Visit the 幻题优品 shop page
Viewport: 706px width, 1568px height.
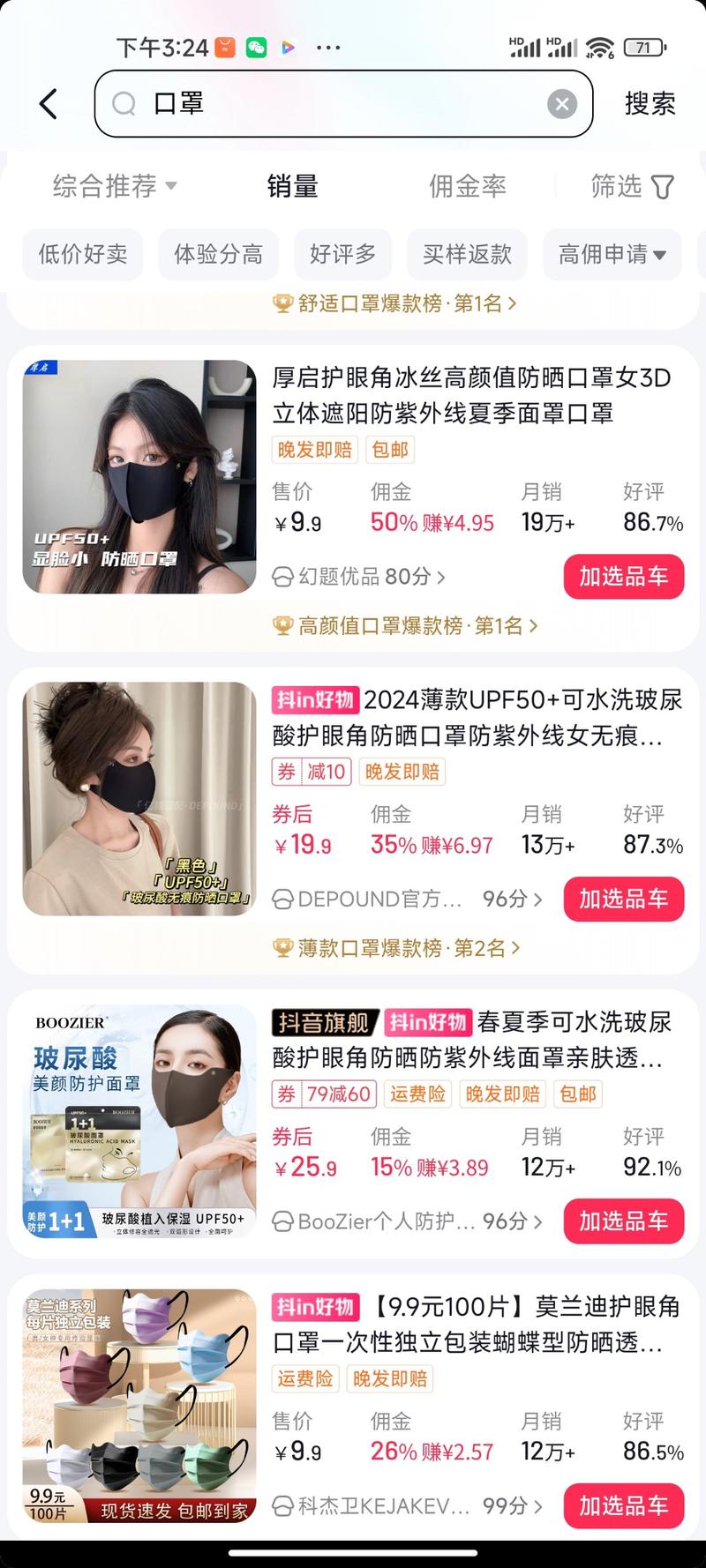[x=362, y=577]
